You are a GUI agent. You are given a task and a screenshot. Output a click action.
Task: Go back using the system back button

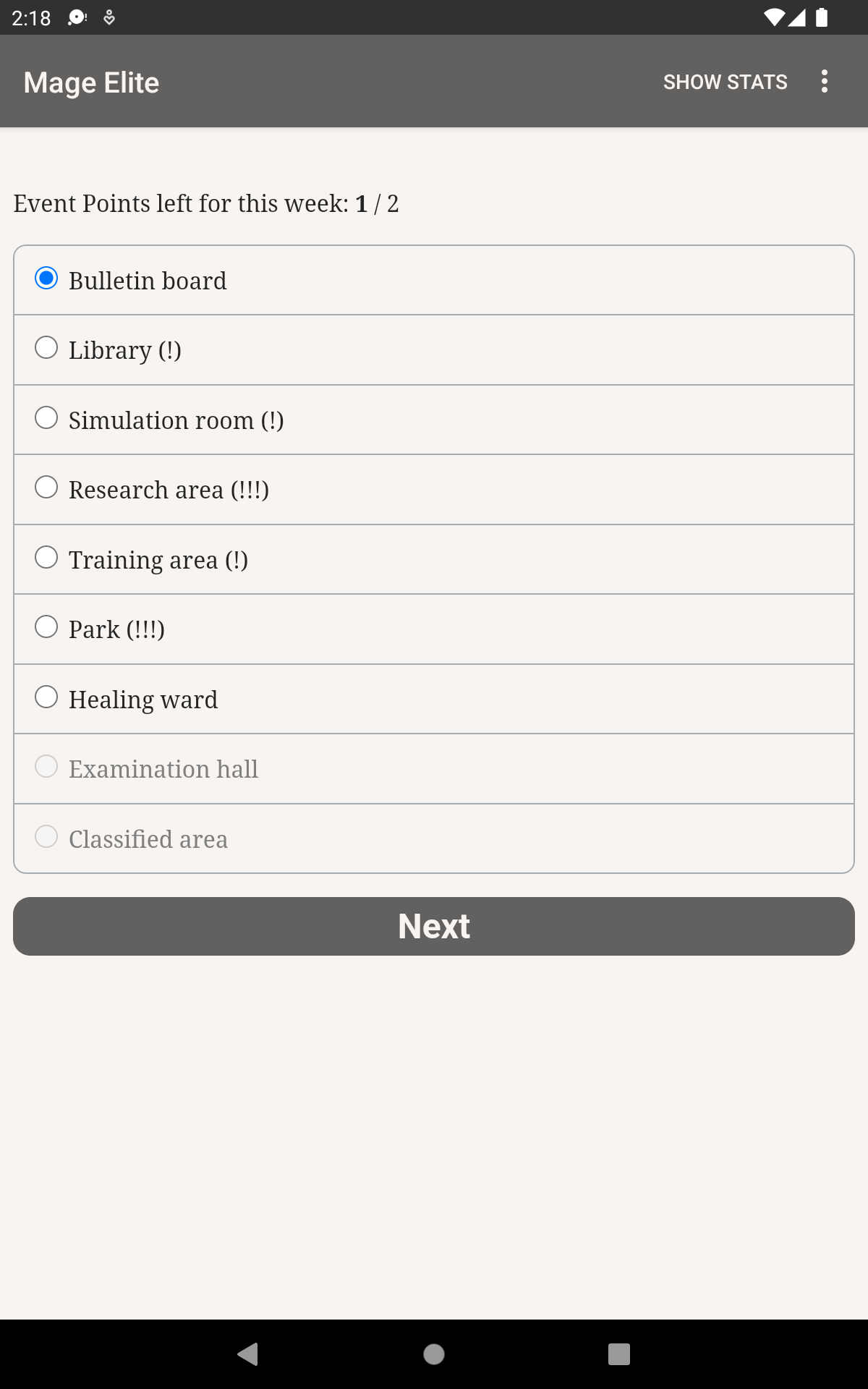click(248, 1354)
